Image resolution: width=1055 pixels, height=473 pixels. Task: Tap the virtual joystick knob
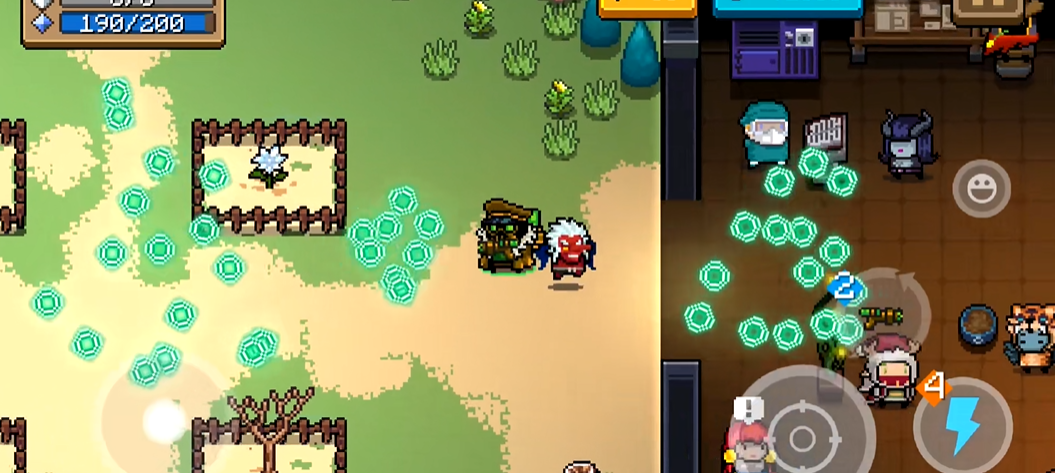(x=163, y=421)
